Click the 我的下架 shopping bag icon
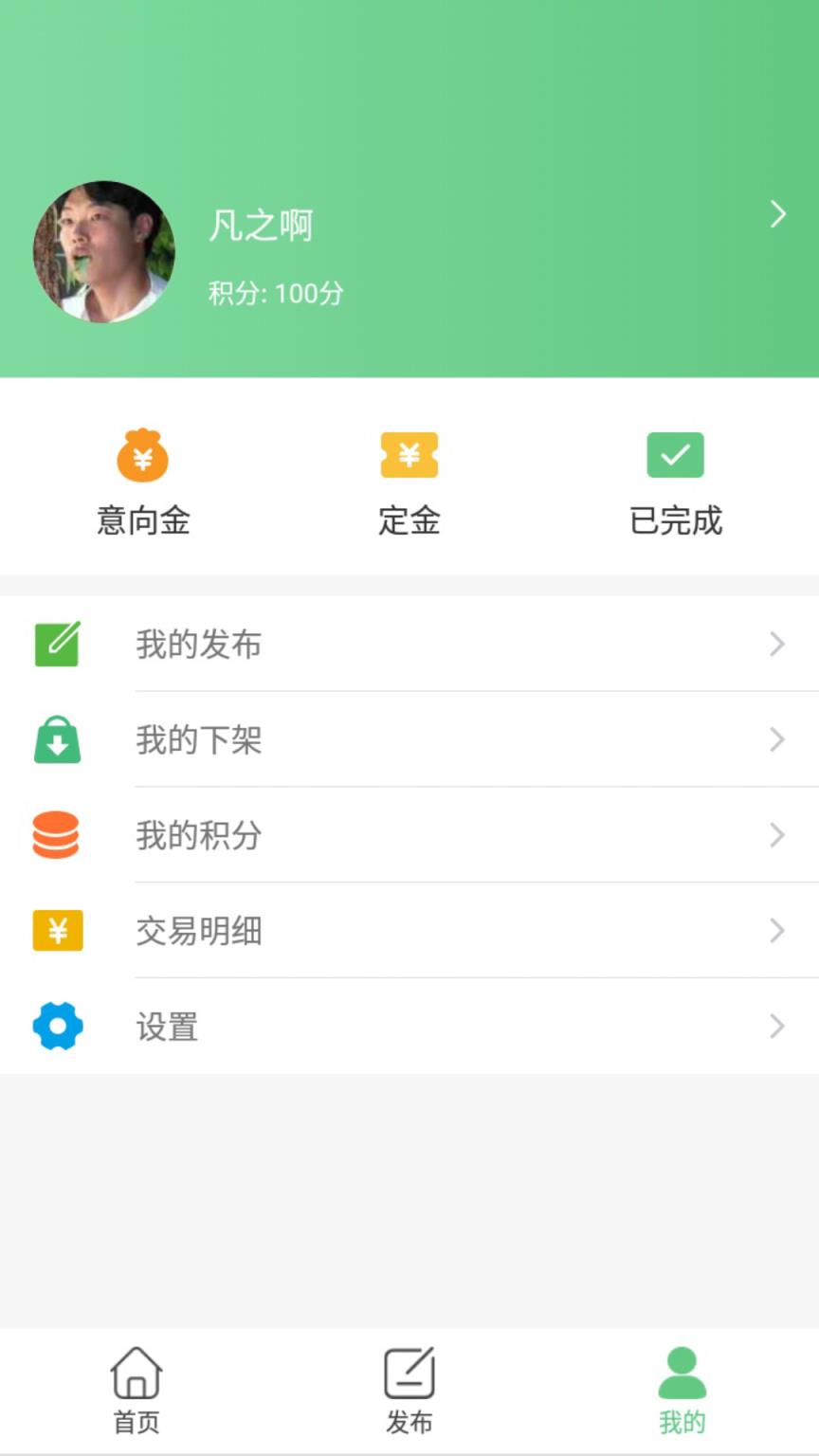819x1456 pixels. [57, 740]
